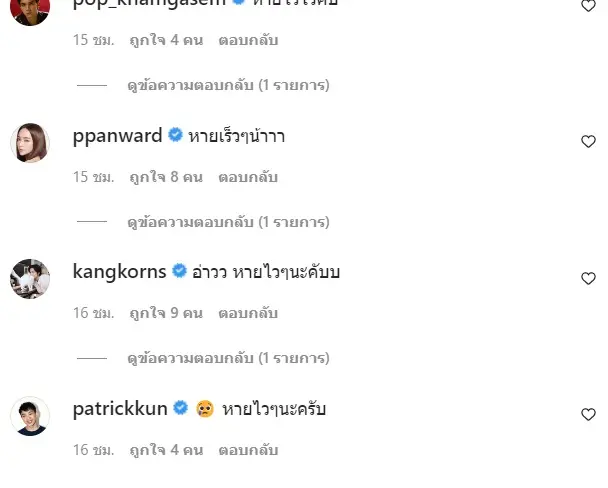This screenshot has height=488, width=608.
Task: Tap patrickkun's profile photo
Action: pos(30,415)
